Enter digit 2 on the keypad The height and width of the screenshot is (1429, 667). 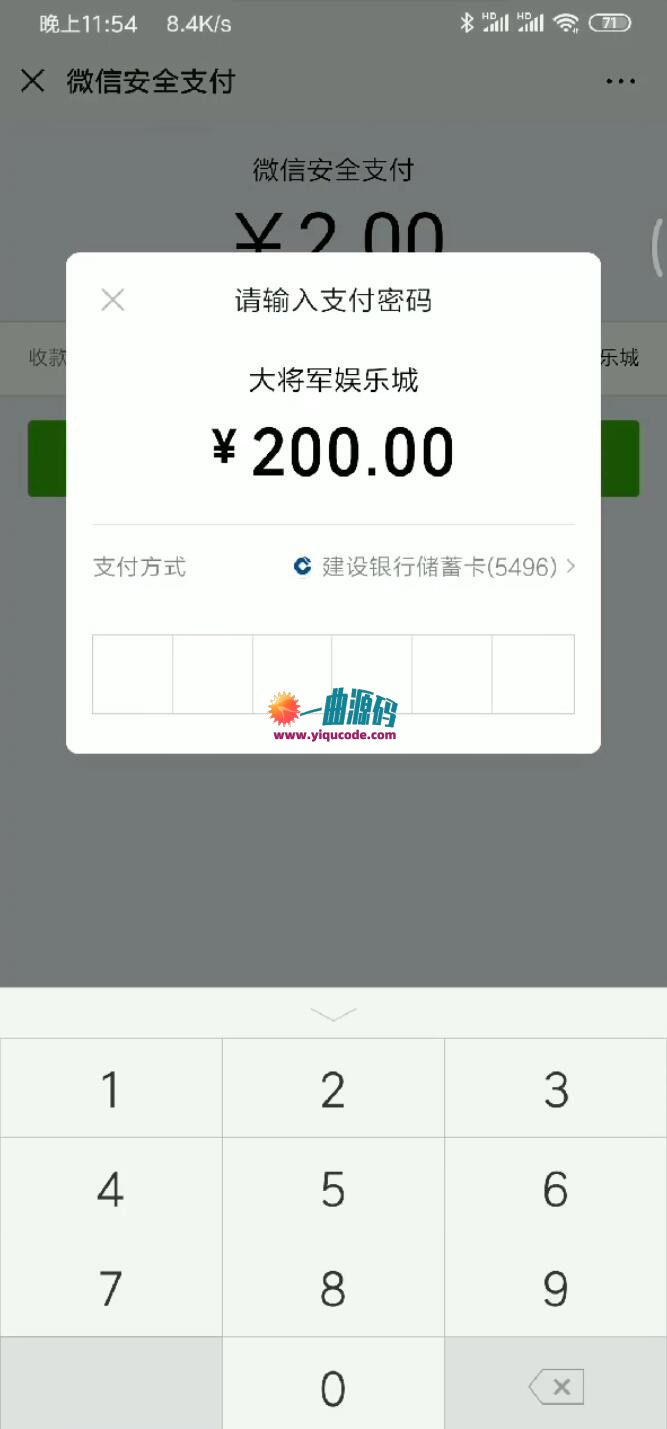[x=333, y=1089]
